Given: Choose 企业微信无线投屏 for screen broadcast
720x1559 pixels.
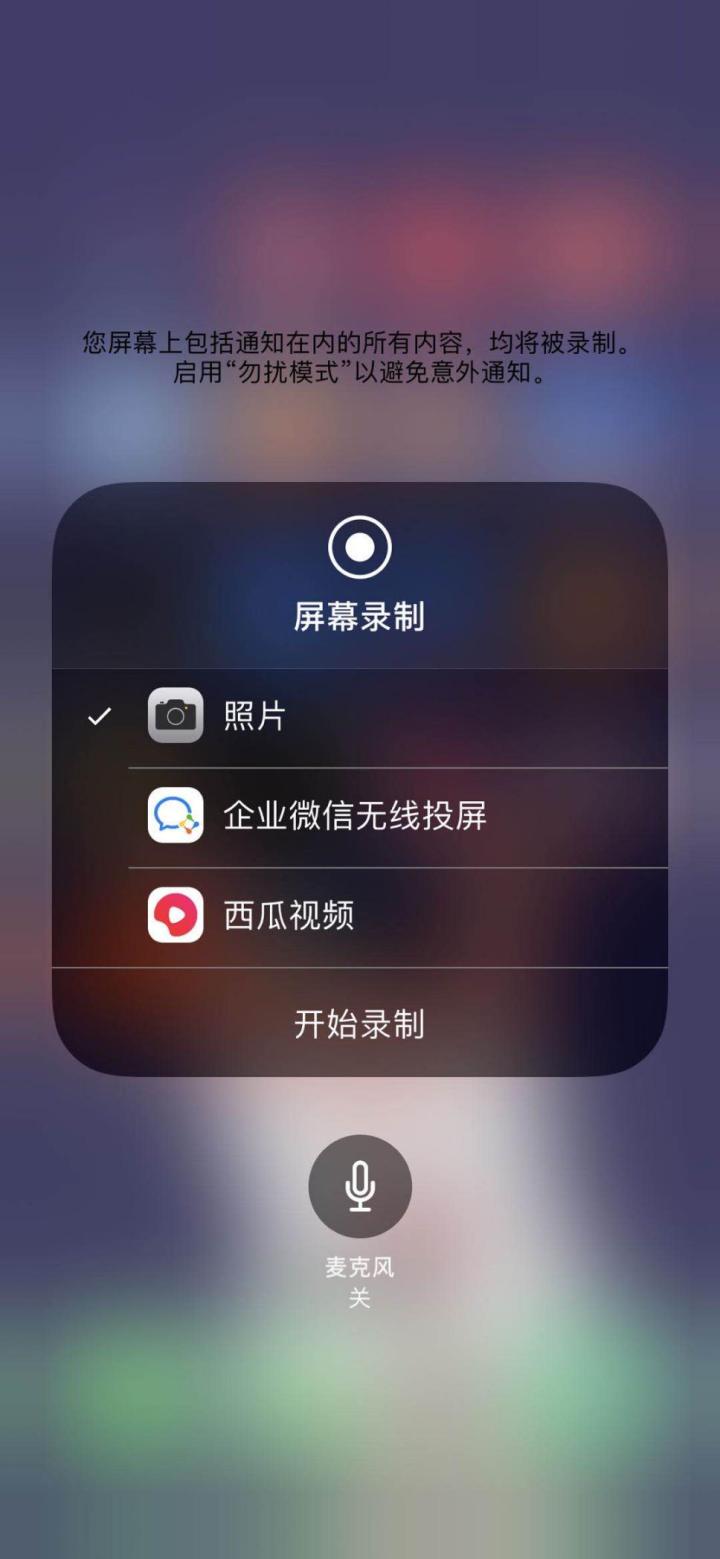Looking at the screenshot, I should coord(359,817).
